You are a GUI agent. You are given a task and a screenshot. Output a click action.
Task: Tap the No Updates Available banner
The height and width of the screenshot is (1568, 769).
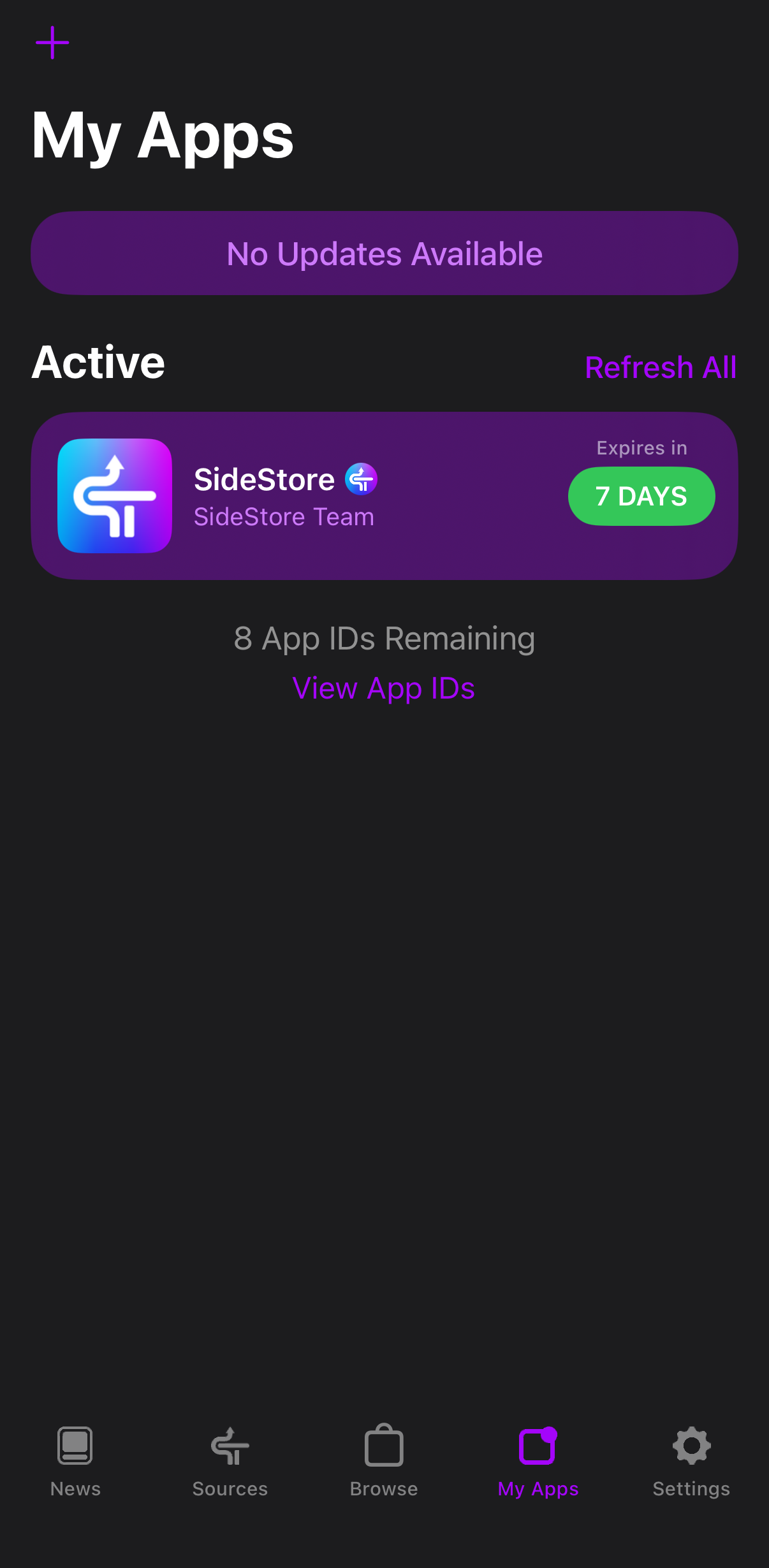(384, 253)
